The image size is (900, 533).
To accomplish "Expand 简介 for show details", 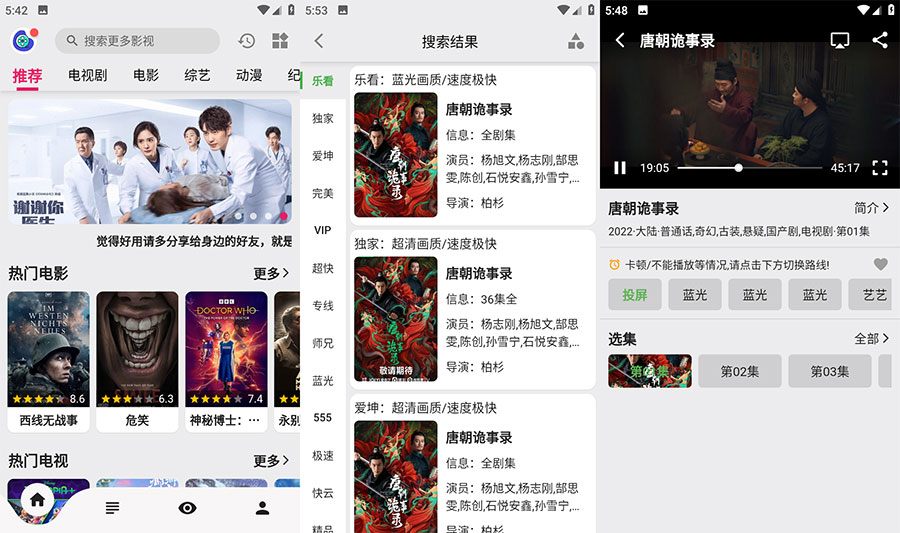I will coord(872,208).
